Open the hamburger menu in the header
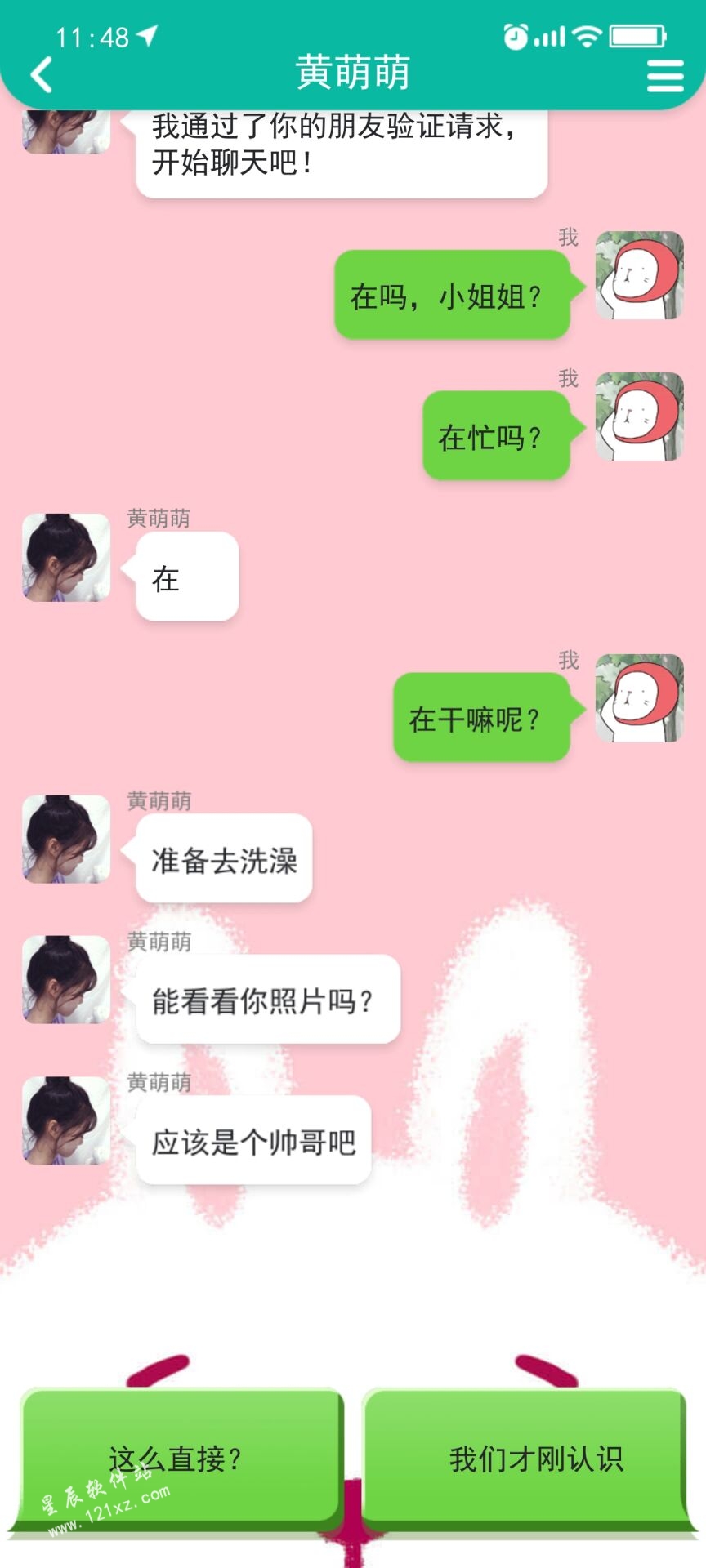This screenshot has width=706, height=1568. click(665, 76)
